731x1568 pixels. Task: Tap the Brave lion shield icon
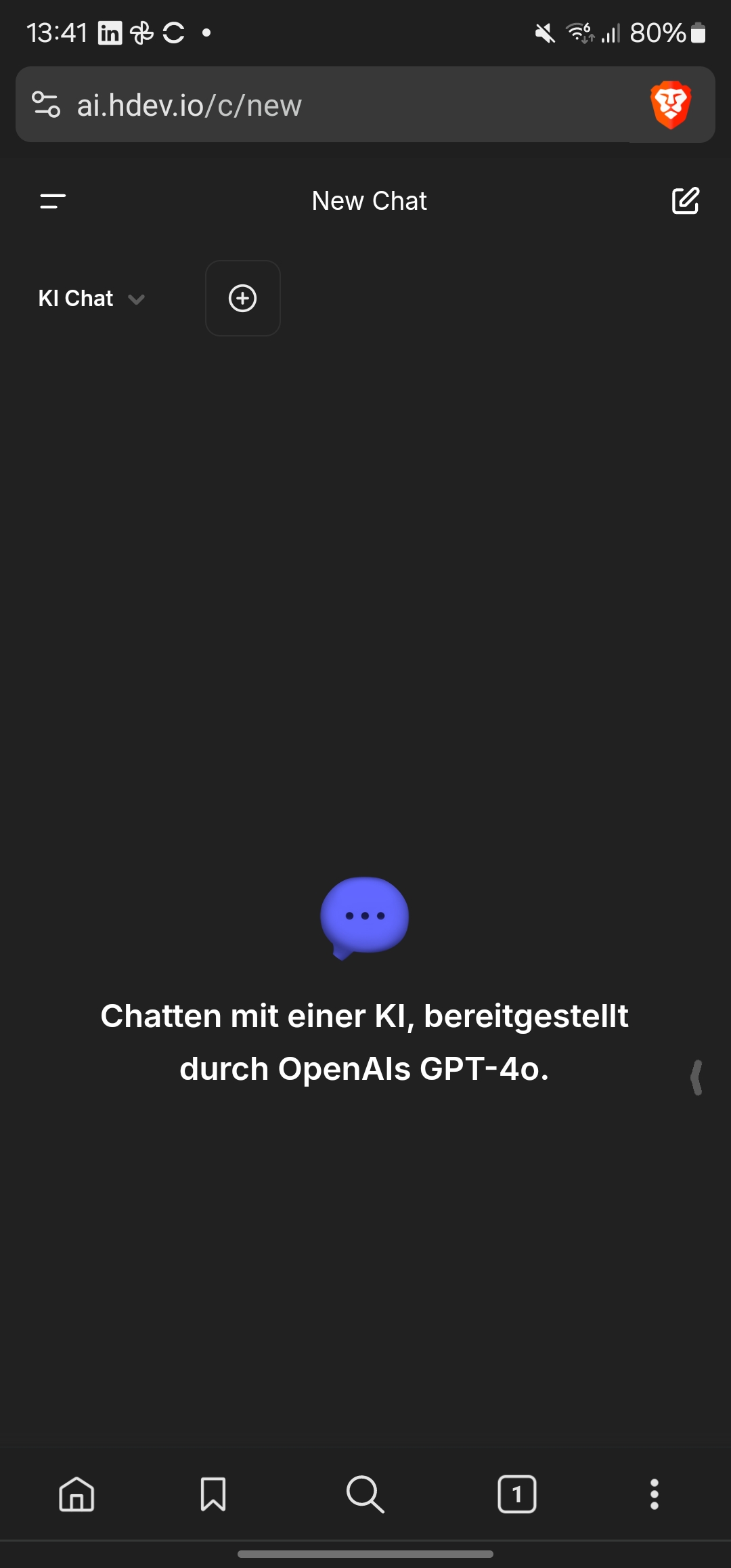672,104
